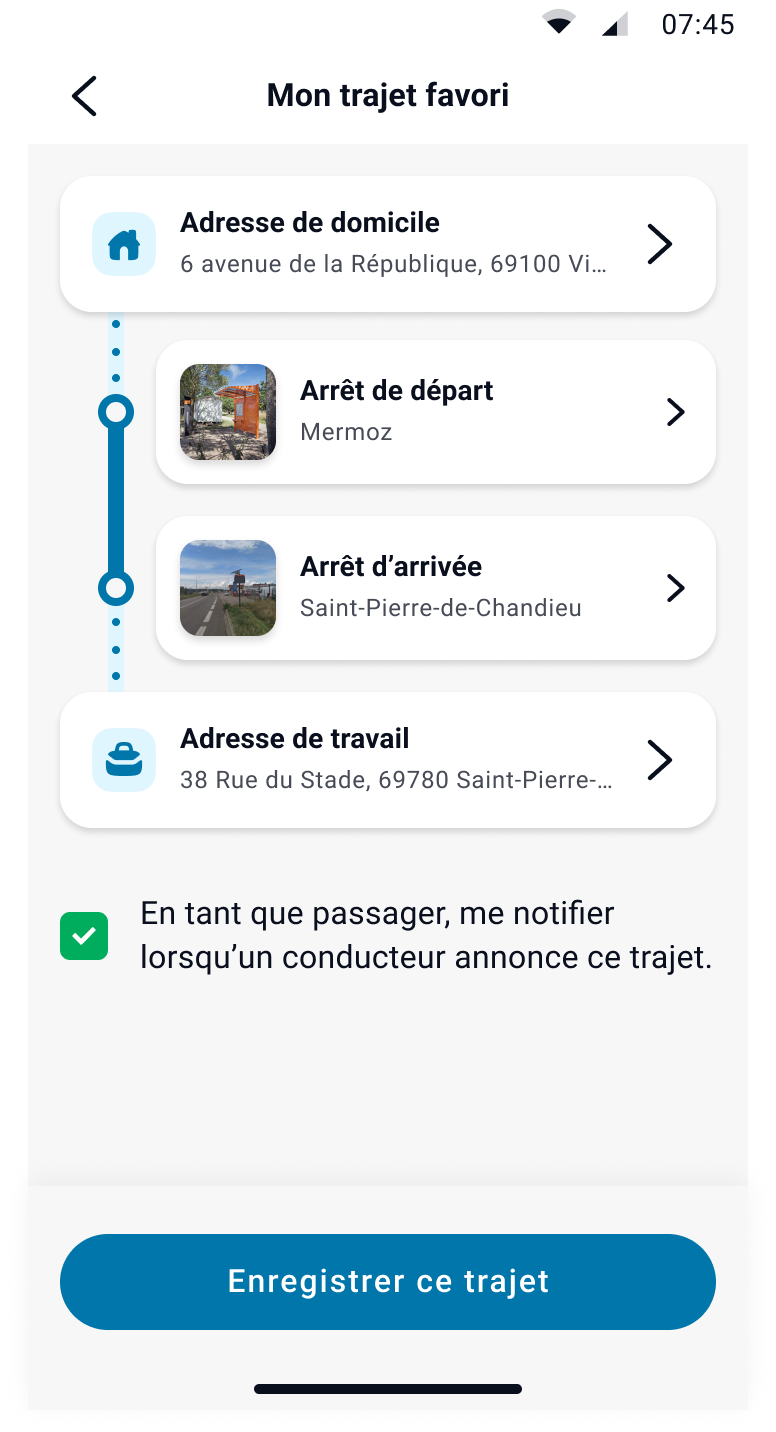776x1432 pixels.
Task: Open the Adresse de domicile row
Action: pos(388,244)
